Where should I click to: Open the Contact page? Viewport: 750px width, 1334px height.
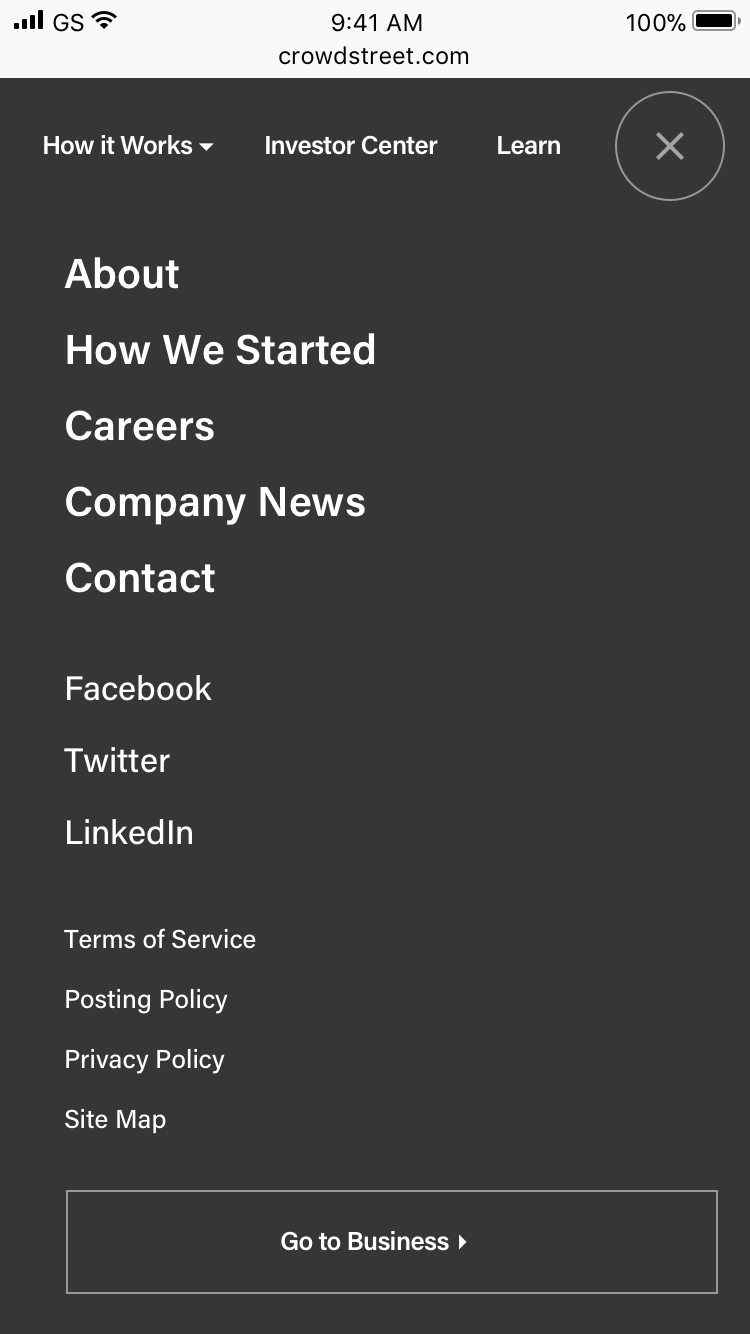pos(140,578)
